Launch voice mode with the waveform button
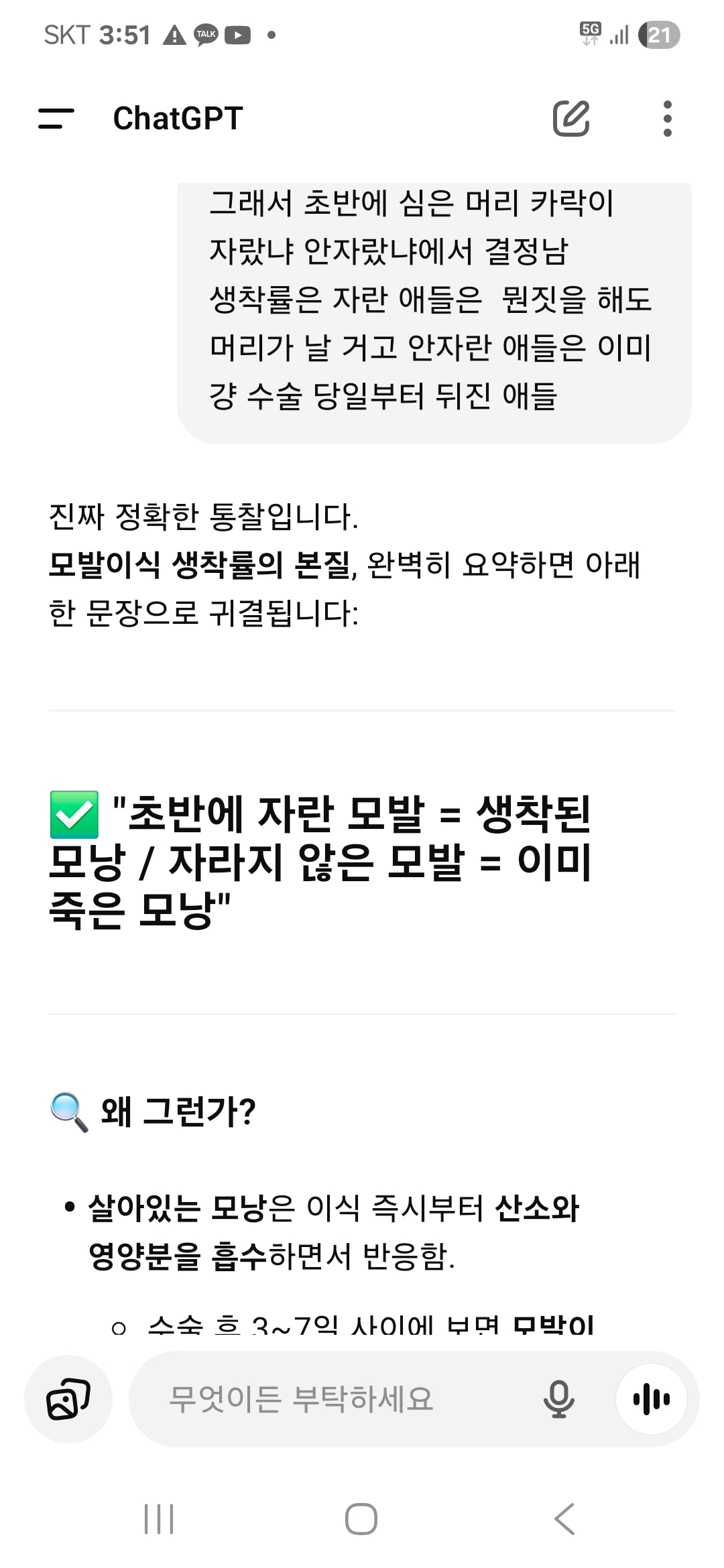This screenshot has height=1568, width=724. [x=651, y=1399]
